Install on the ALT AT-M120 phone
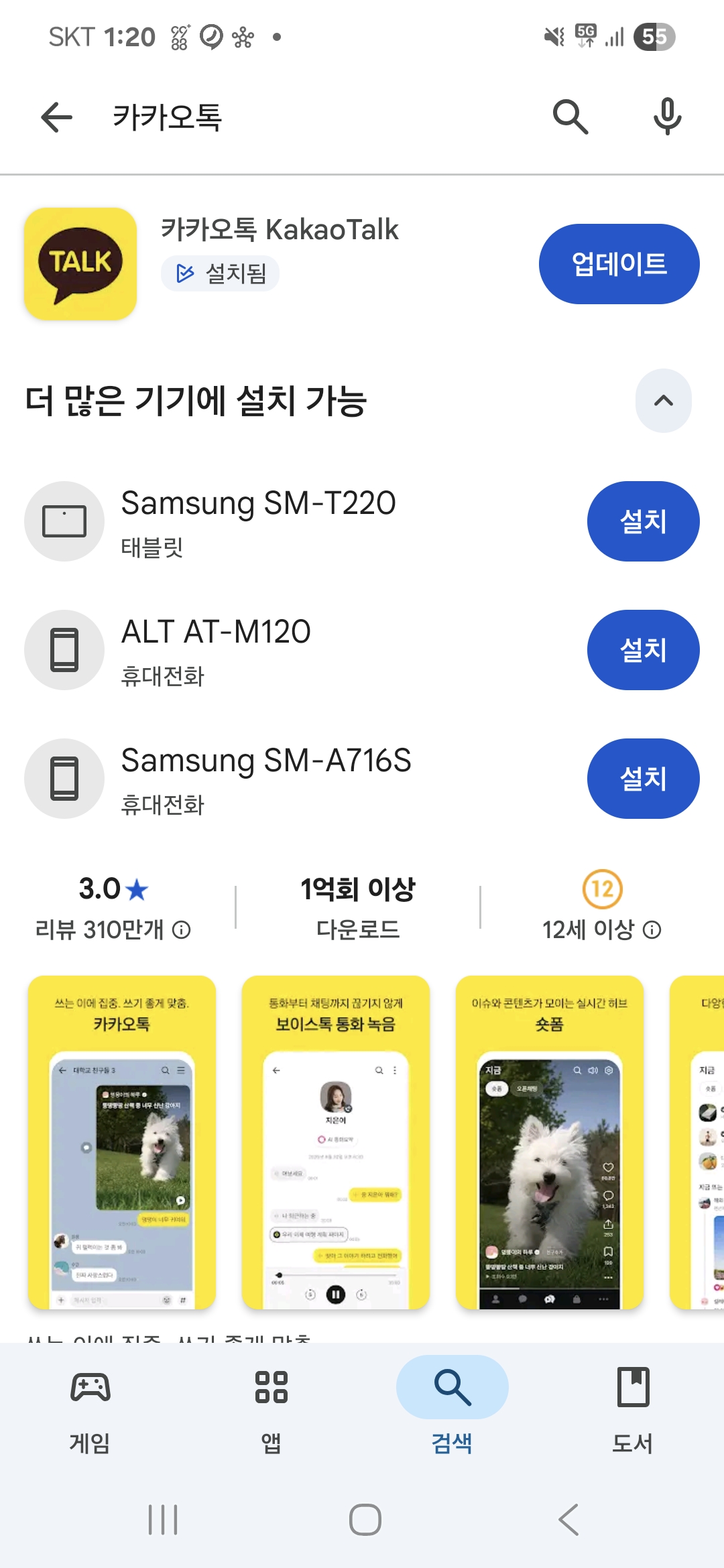This screenshot has width=724, height=1568. tap(643, 650)
